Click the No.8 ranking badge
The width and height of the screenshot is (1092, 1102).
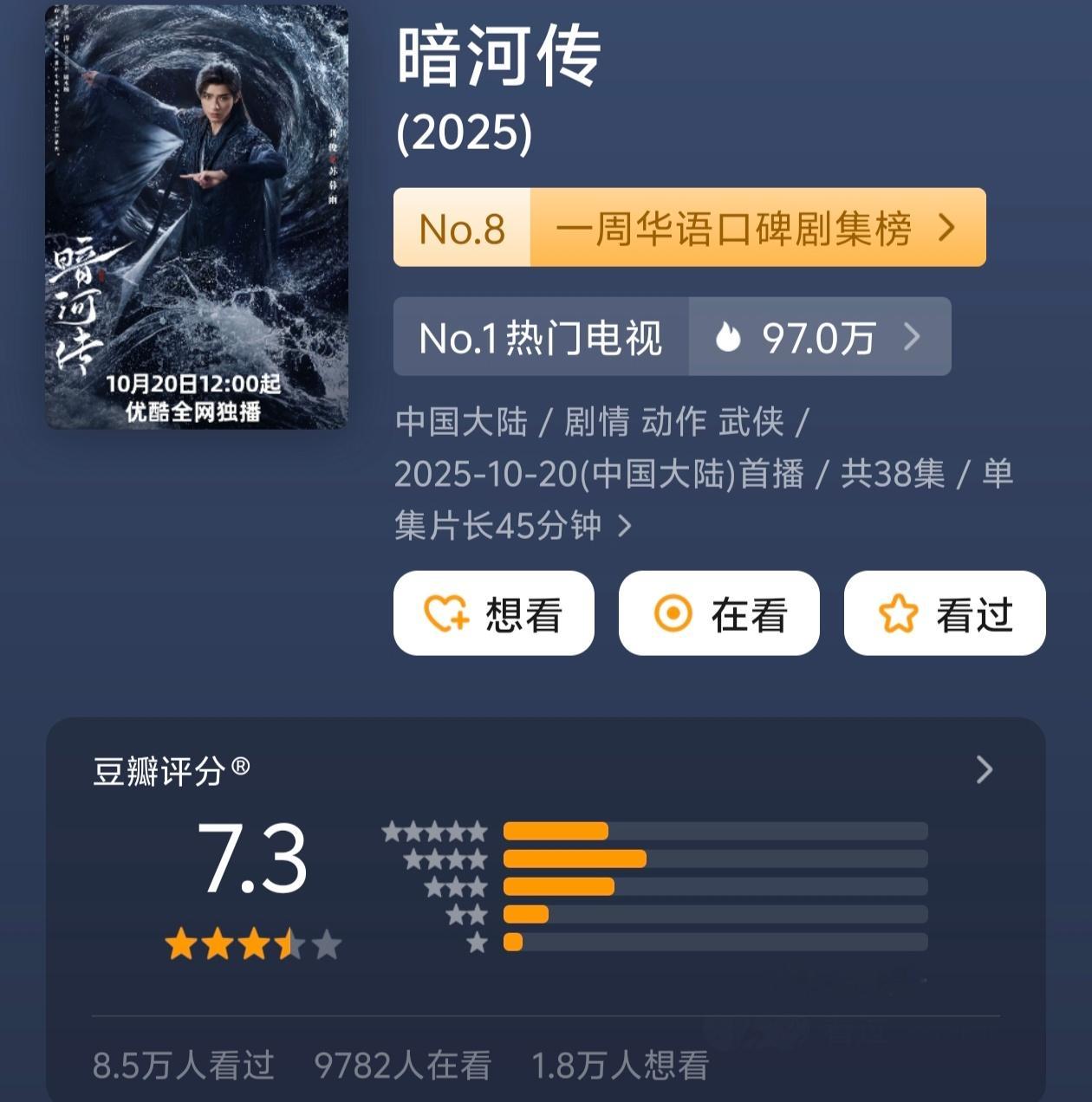pos(462,228)
